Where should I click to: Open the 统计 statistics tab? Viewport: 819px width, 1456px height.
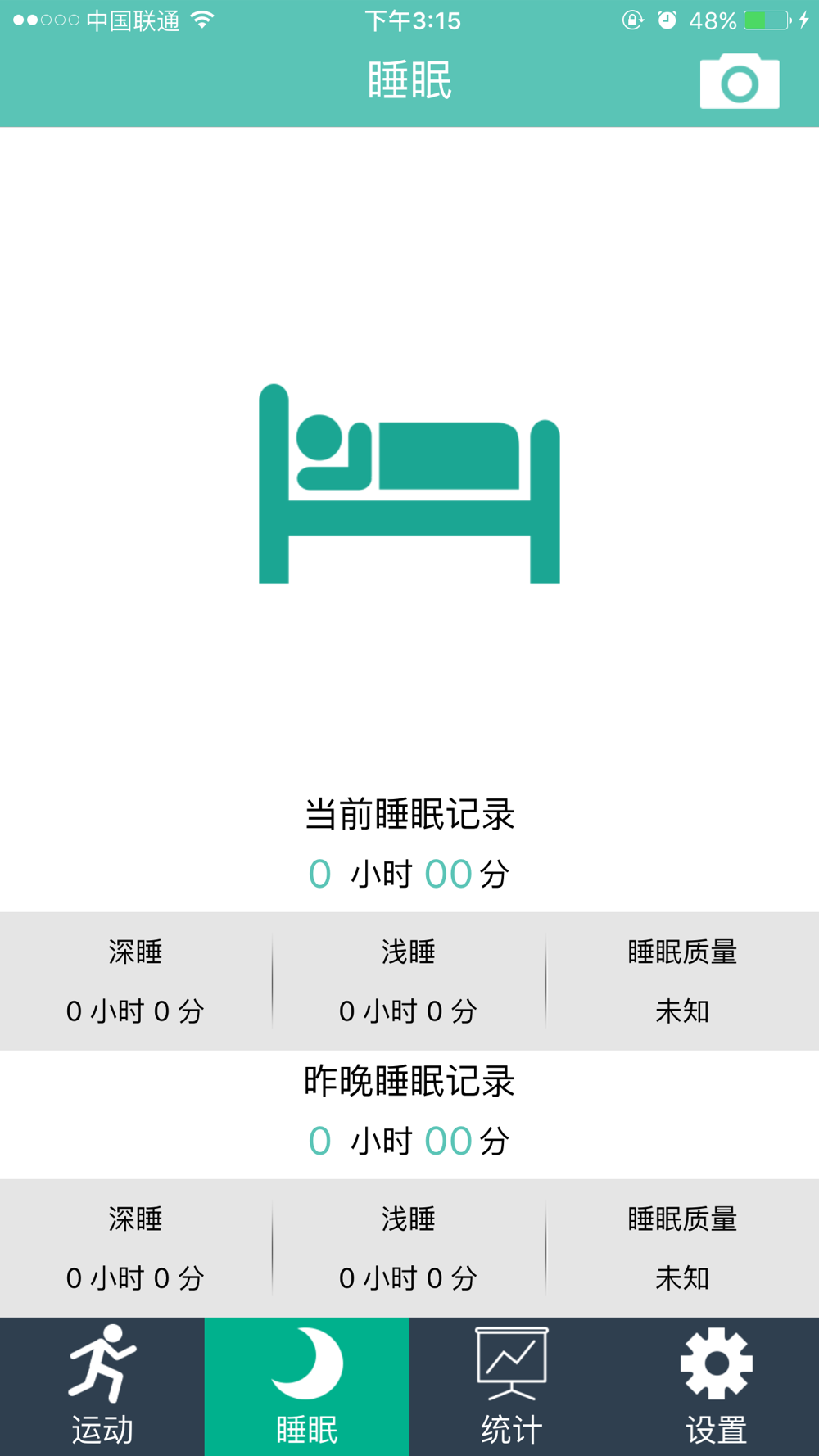coord(512,1386)
